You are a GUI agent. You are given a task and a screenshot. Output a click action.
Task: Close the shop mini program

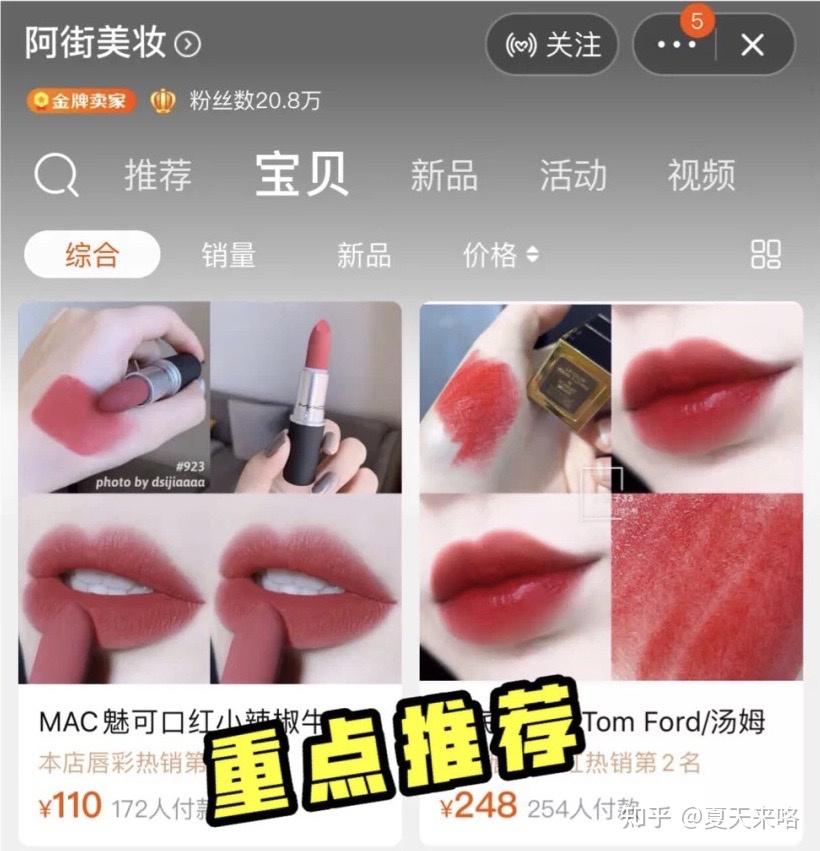click(752, 45)
